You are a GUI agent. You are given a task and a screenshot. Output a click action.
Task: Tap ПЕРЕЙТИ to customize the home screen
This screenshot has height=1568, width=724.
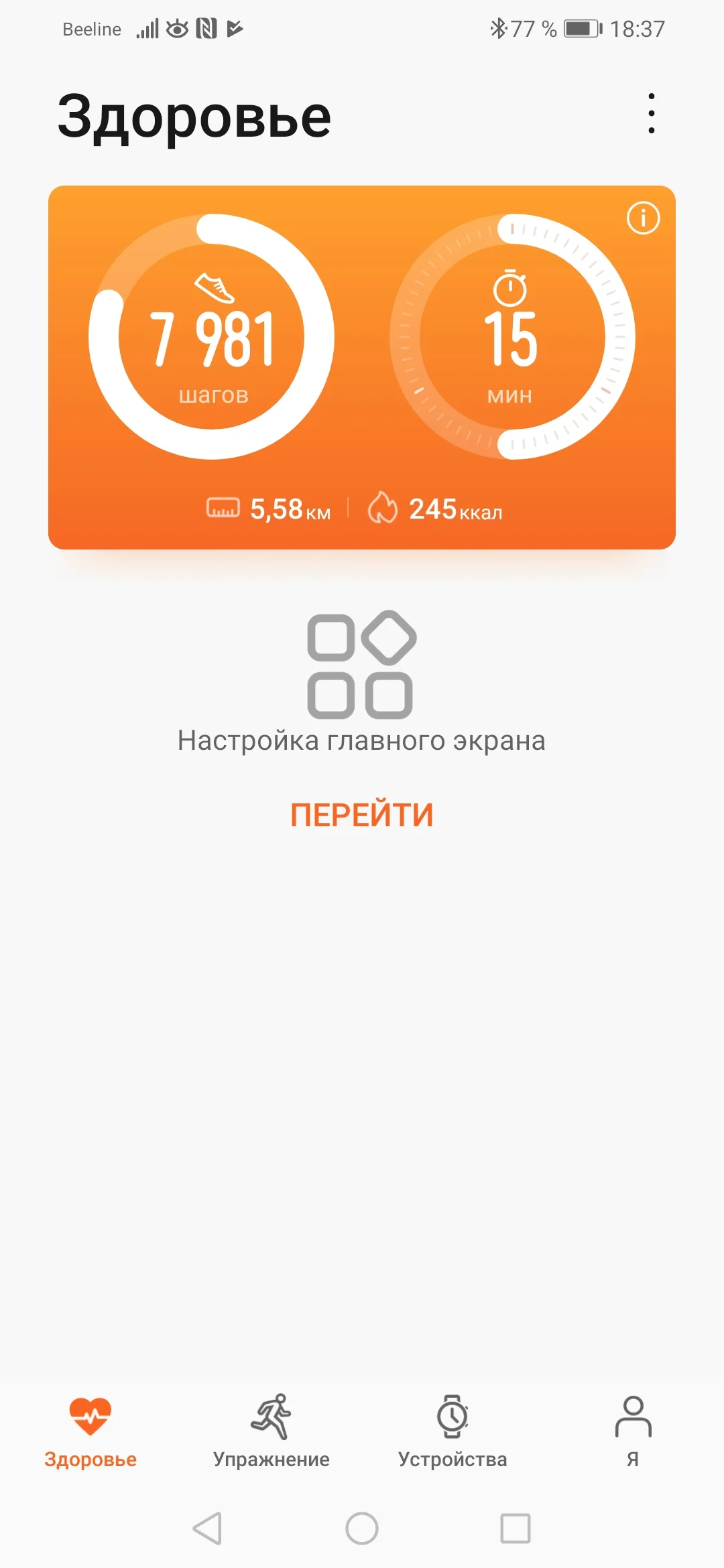(x=361, y=815)
